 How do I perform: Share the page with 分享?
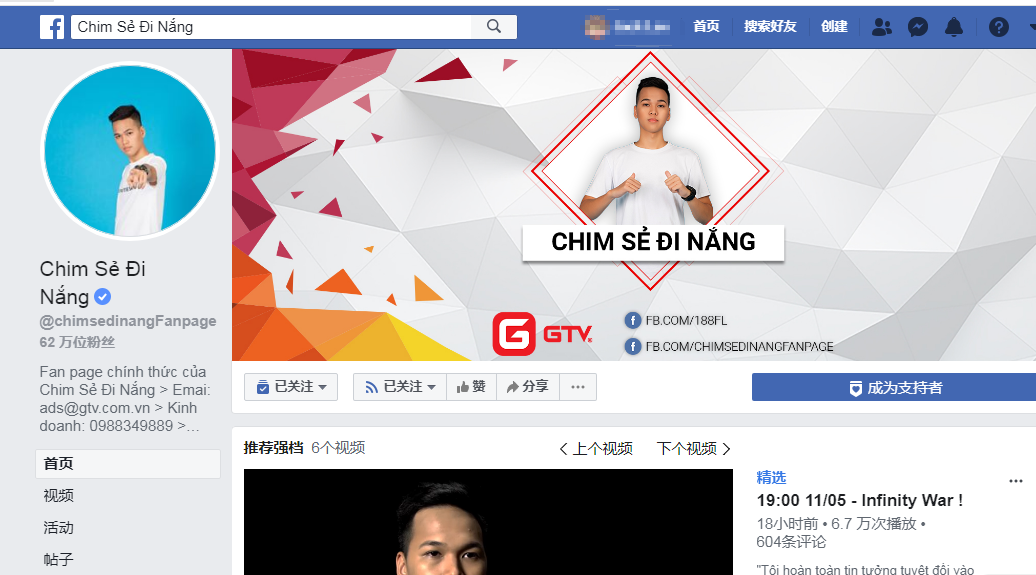527,387
